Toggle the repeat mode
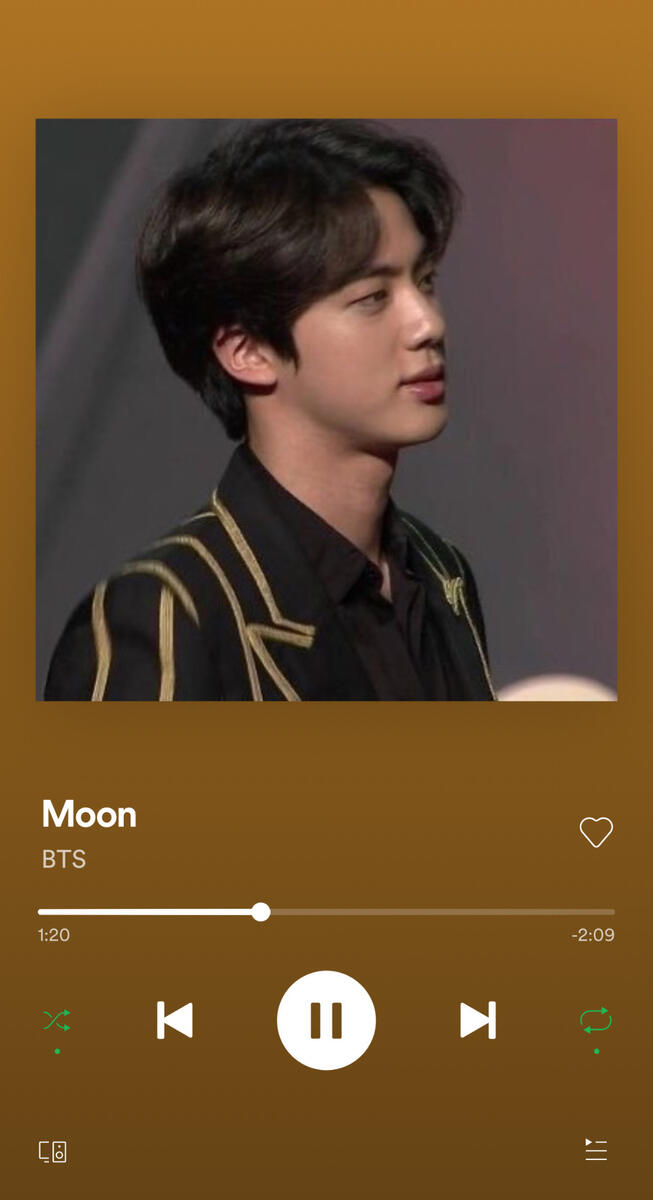The width and height of the screenshot is (653, 1200). click(x=596, y=1020)
